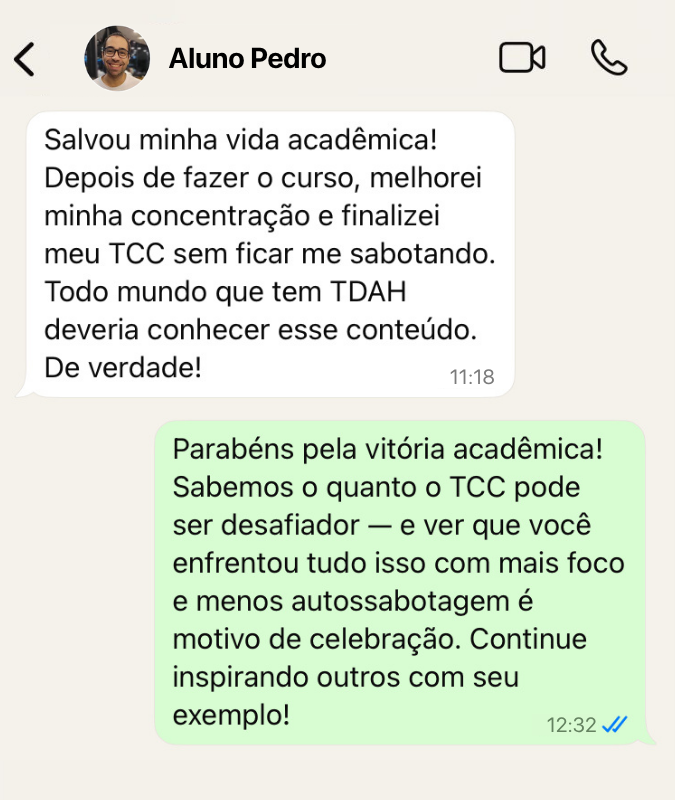
Task: Start a voice call with Aluno Pedro
Action: pyautogui.click(x=608, y=58)
